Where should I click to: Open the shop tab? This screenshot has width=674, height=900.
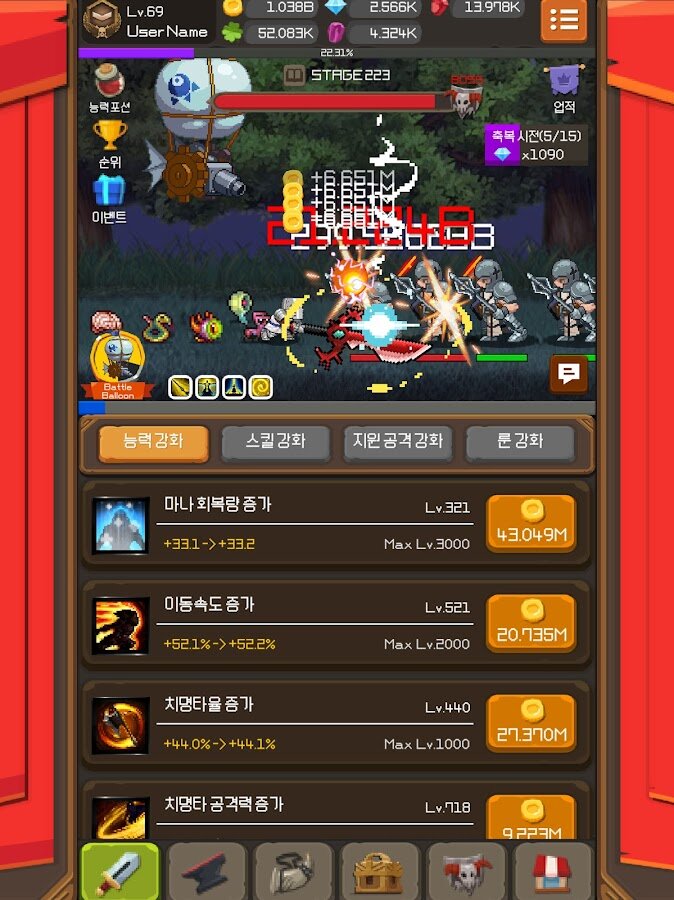pos(553,872)
